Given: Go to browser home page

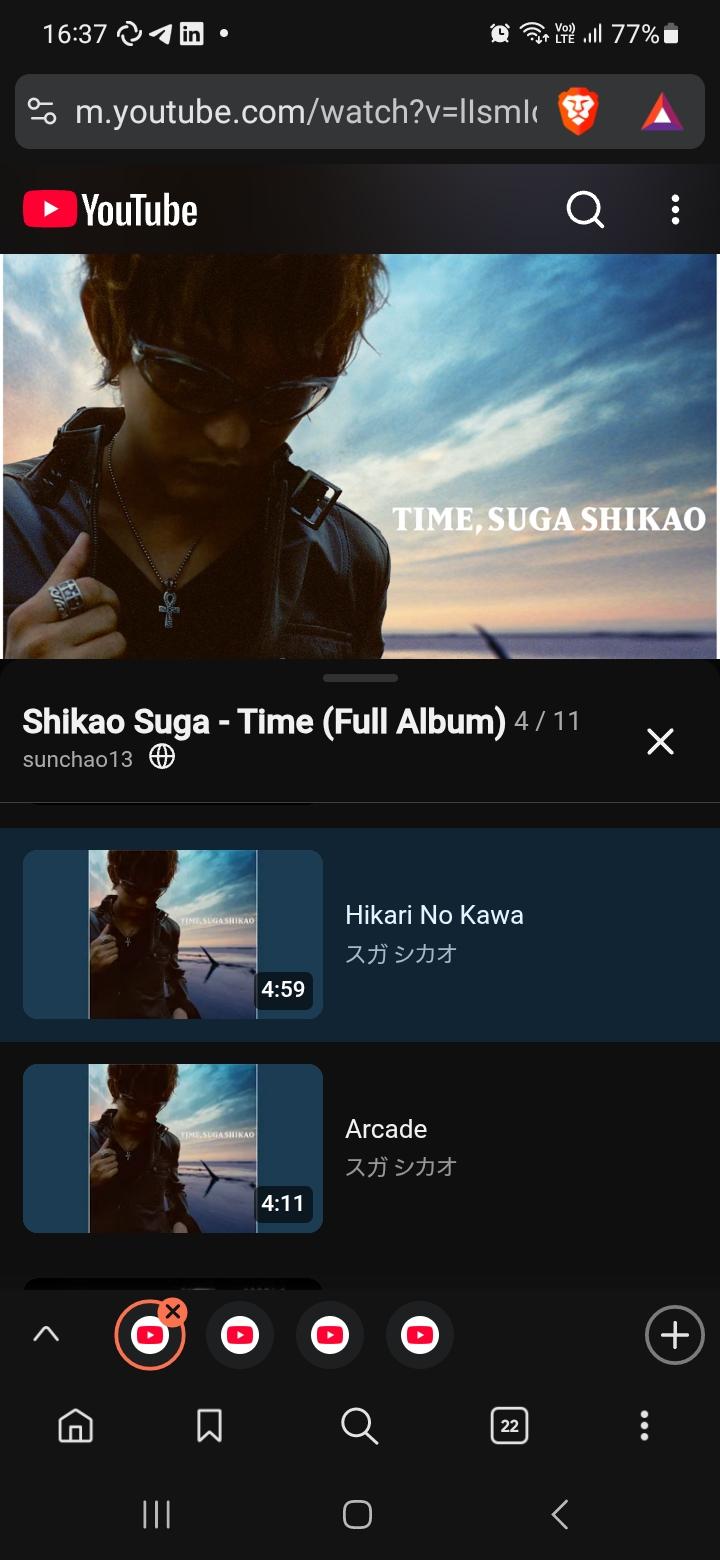Looking at the screenshot, I should click(76, 1426).
